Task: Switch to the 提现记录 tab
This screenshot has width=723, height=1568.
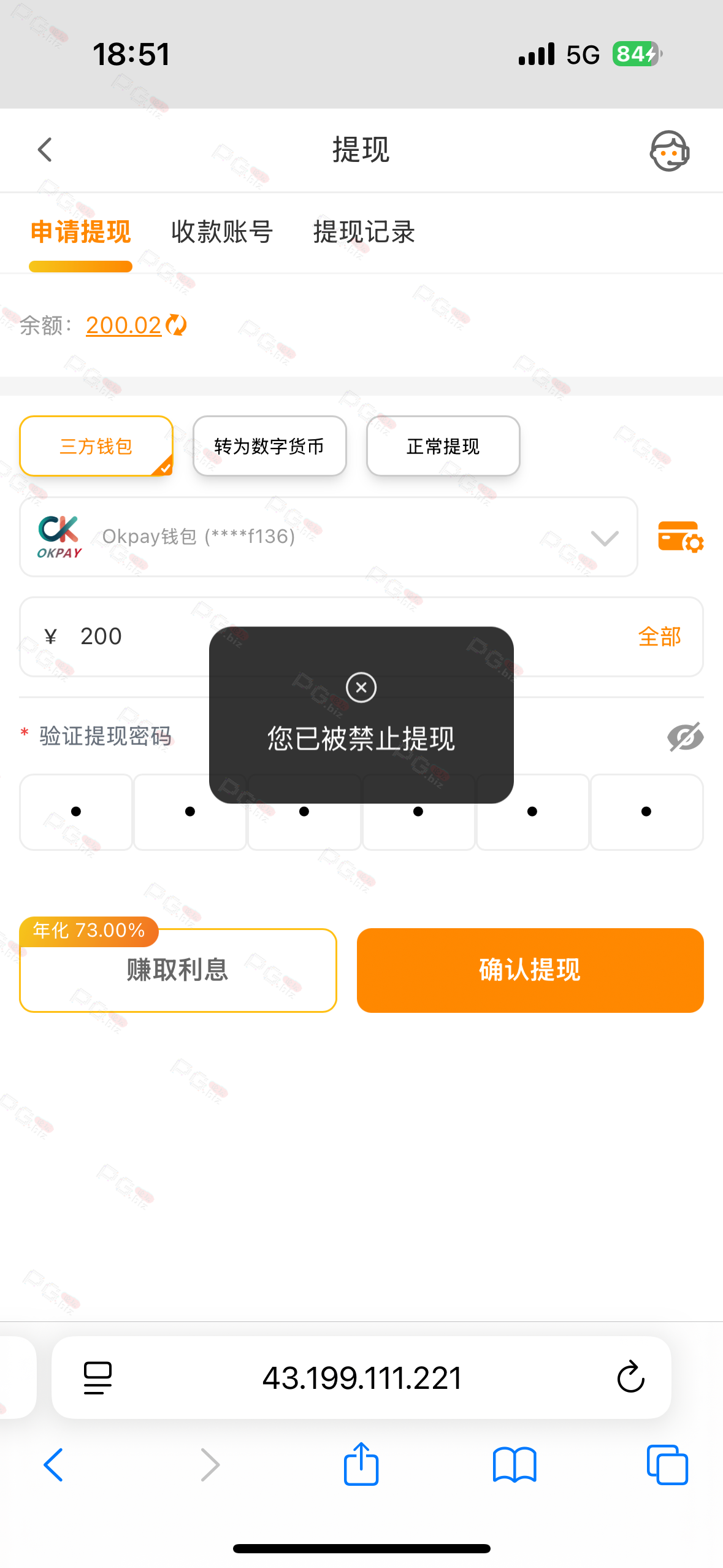Action: tap(364, 233)
